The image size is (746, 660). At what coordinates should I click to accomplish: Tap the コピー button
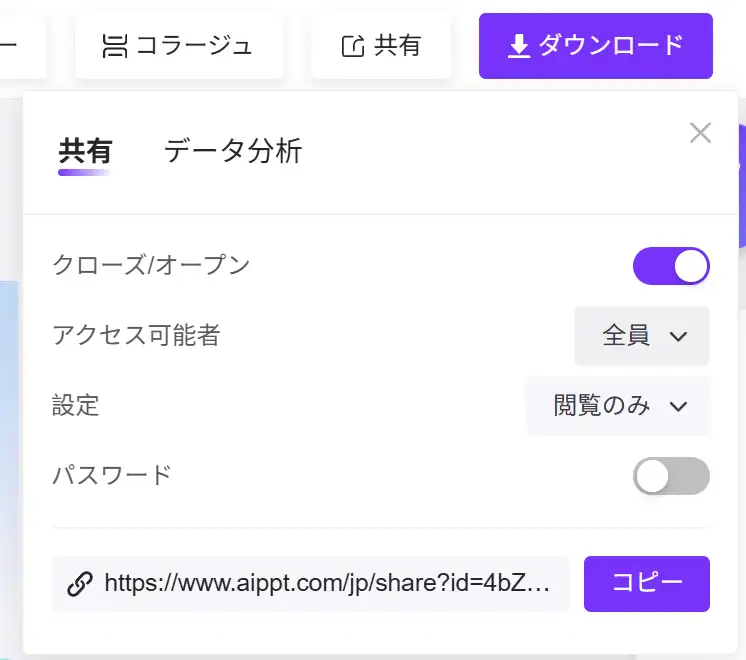646,584
